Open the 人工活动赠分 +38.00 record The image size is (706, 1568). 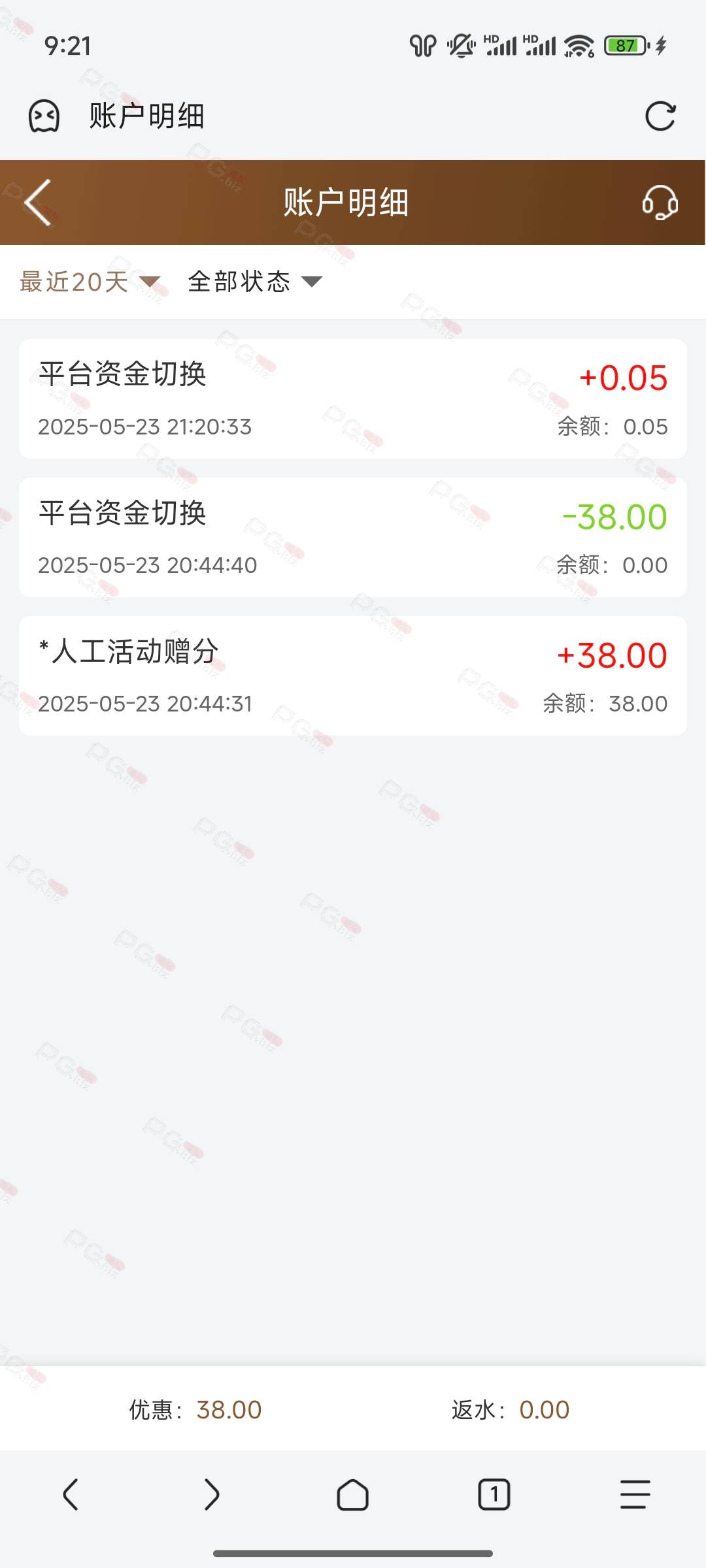(353, 676)
